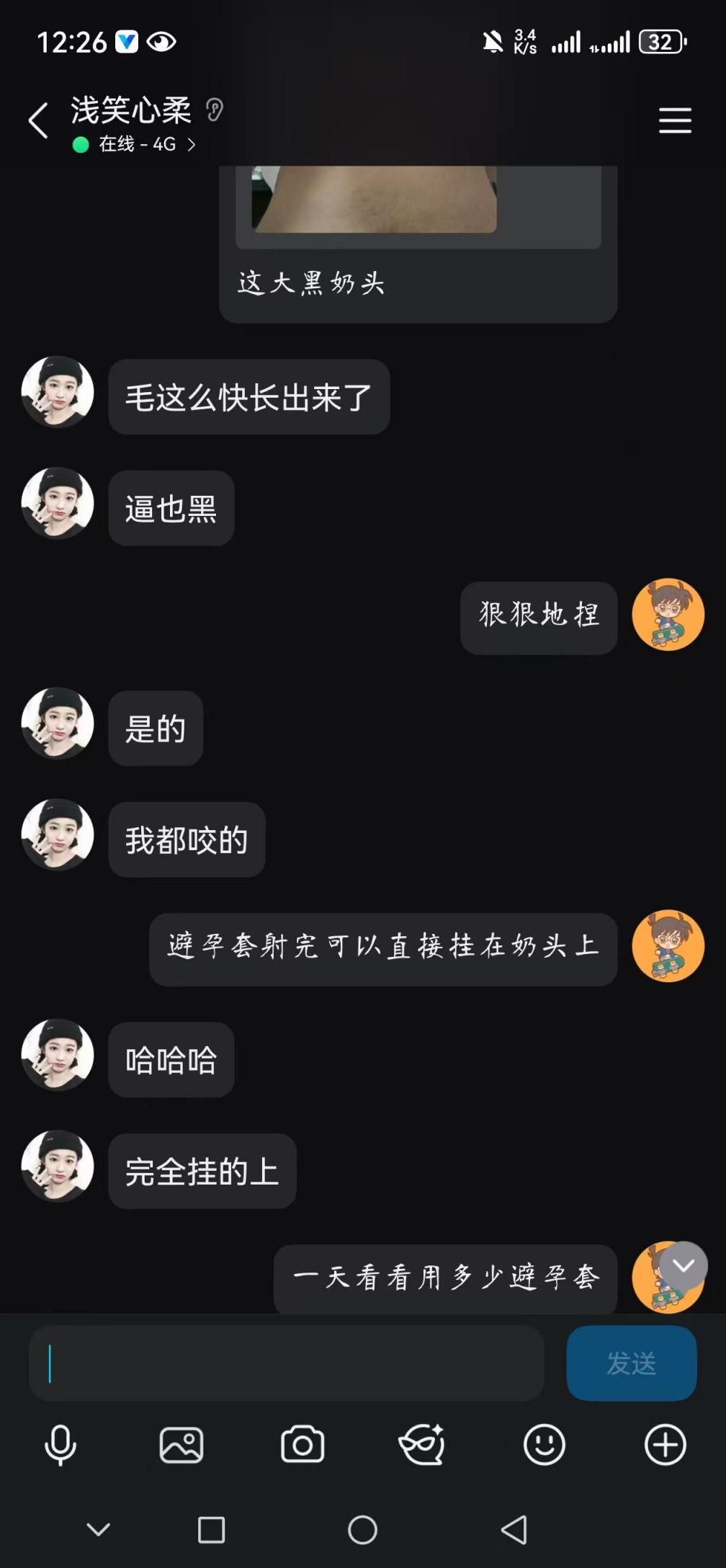Go back from this chat
The width and height of the screenshot is (726, 1568).
tap(38, 120)
